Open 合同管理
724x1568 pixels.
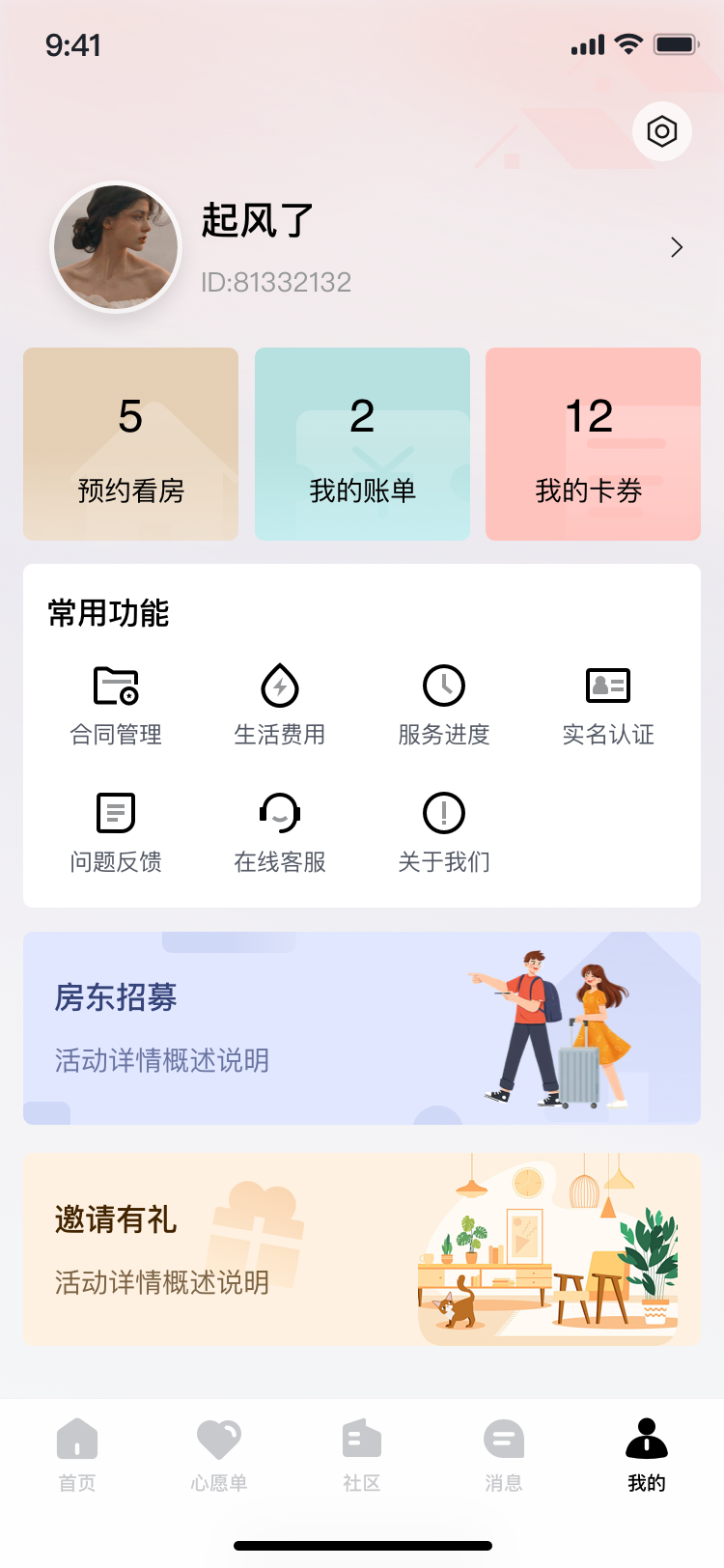point(116,706)
